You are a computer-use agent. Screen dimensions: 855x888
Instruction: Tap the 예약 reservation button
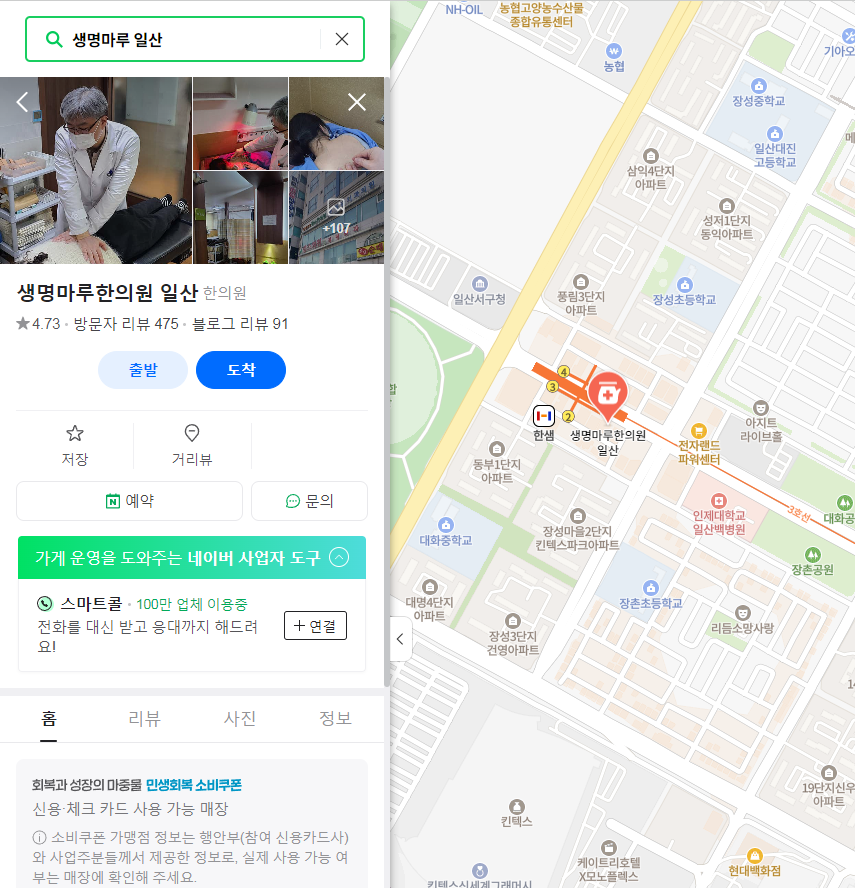tap(130, 501)
